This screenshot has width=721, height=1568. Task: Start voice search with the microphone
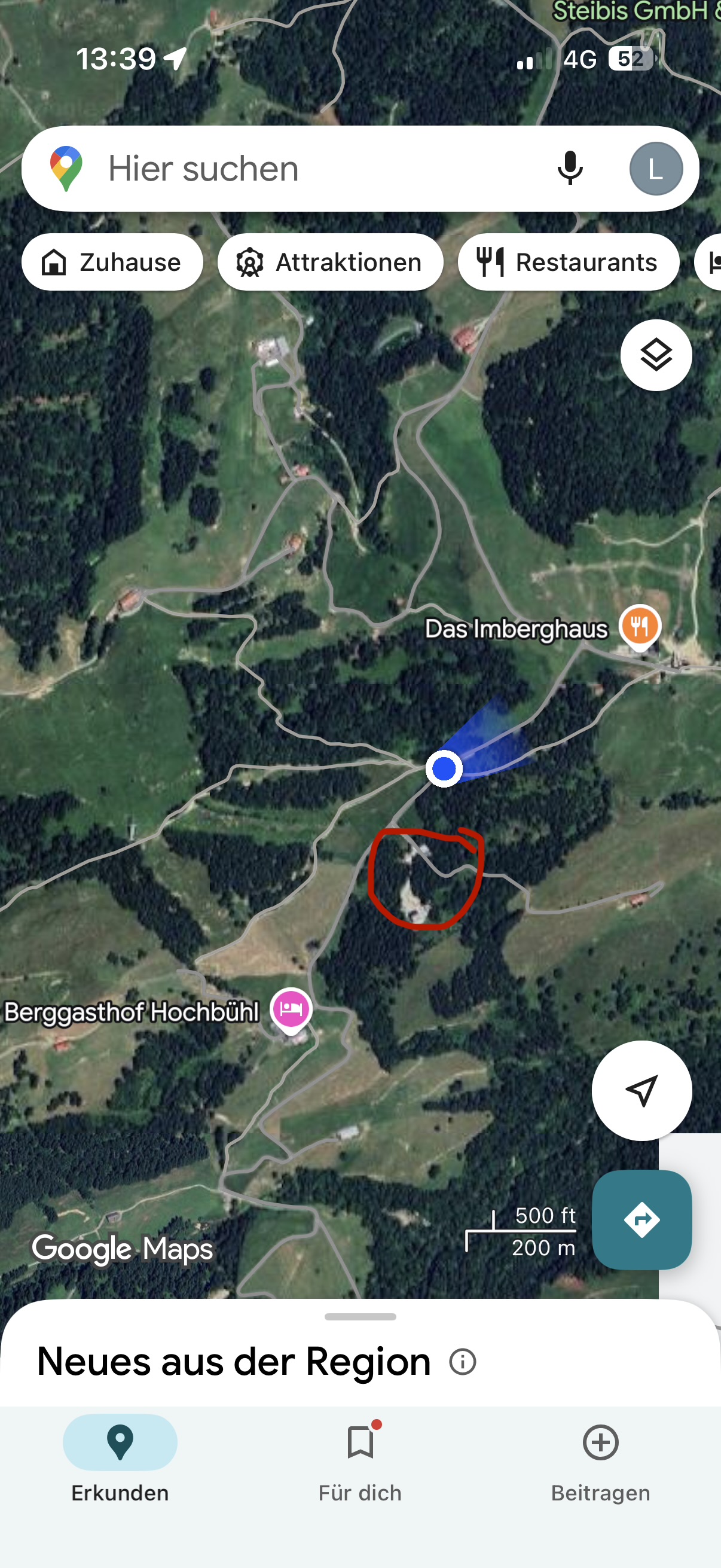[570, 169]
